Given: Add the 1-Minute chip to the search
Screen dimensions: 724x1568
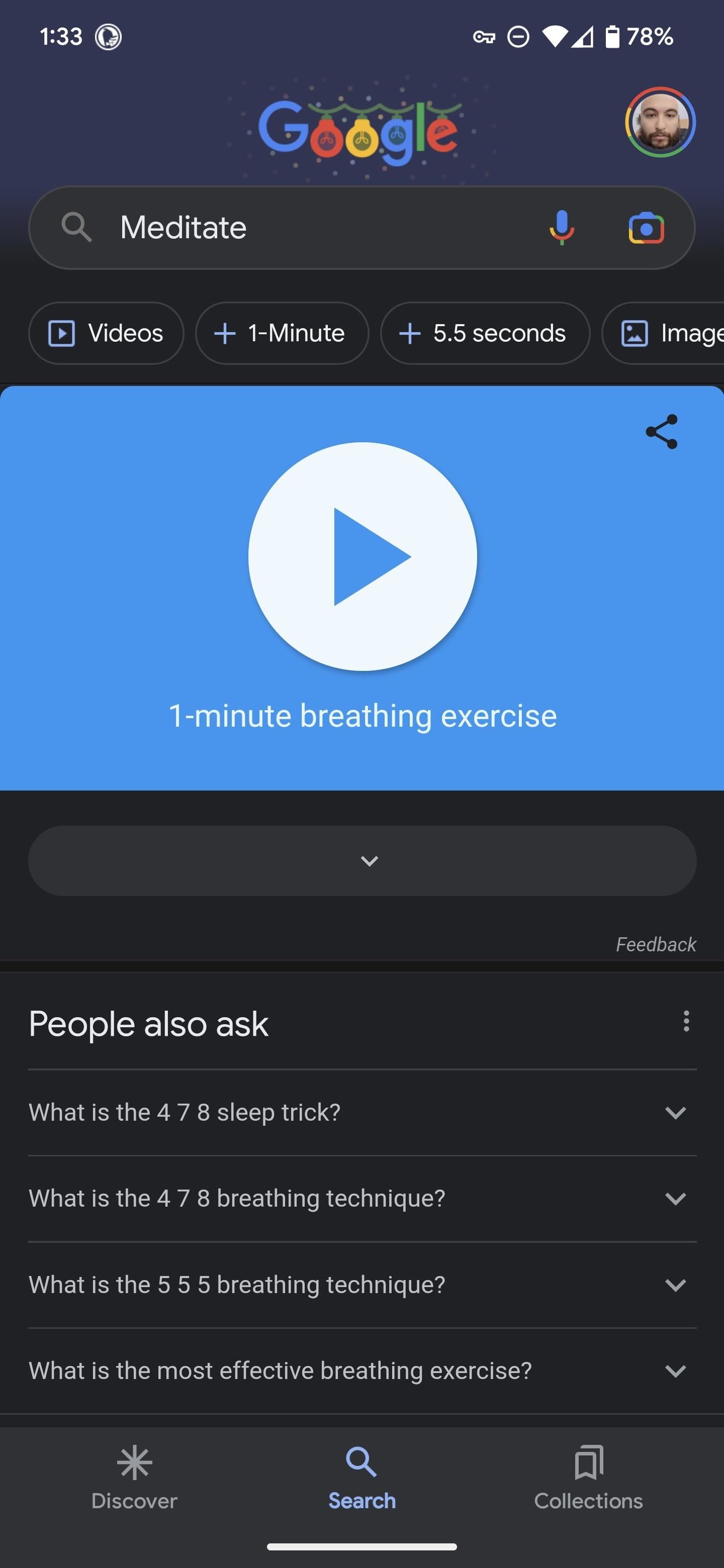Looking at the screenshot, I should click(x=282, y=334).
